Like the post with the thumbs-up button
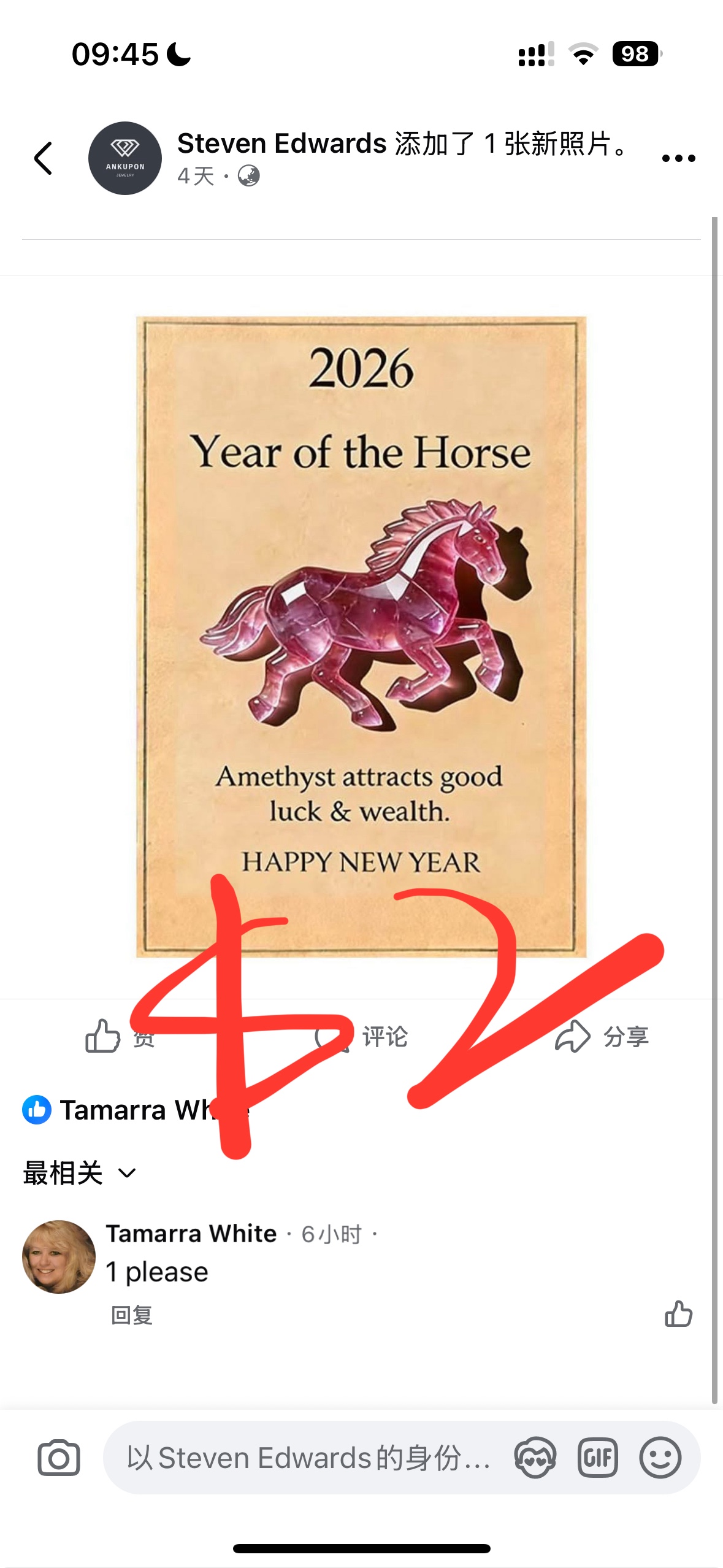723x1568 pixels. [120, 1036]
